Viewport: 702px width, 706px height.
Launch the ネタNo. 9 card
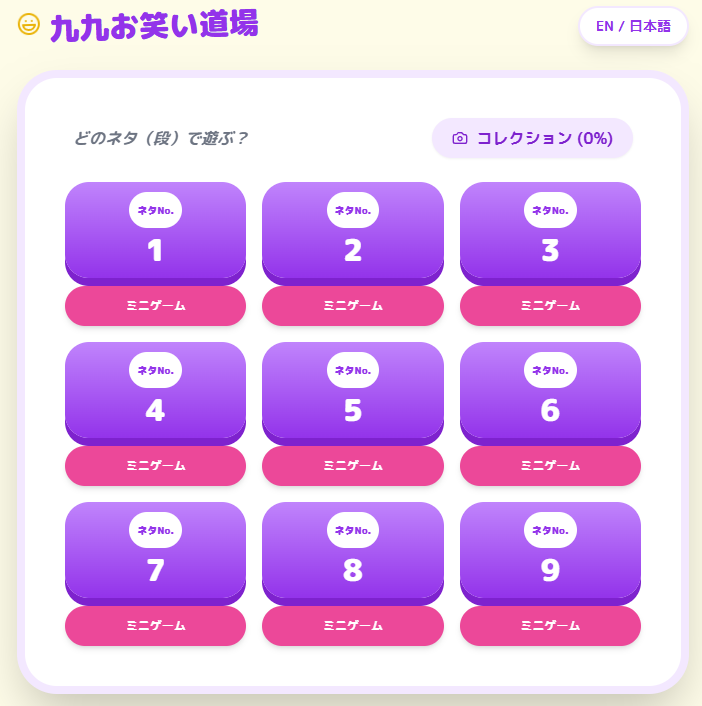(x=550, y=551)
